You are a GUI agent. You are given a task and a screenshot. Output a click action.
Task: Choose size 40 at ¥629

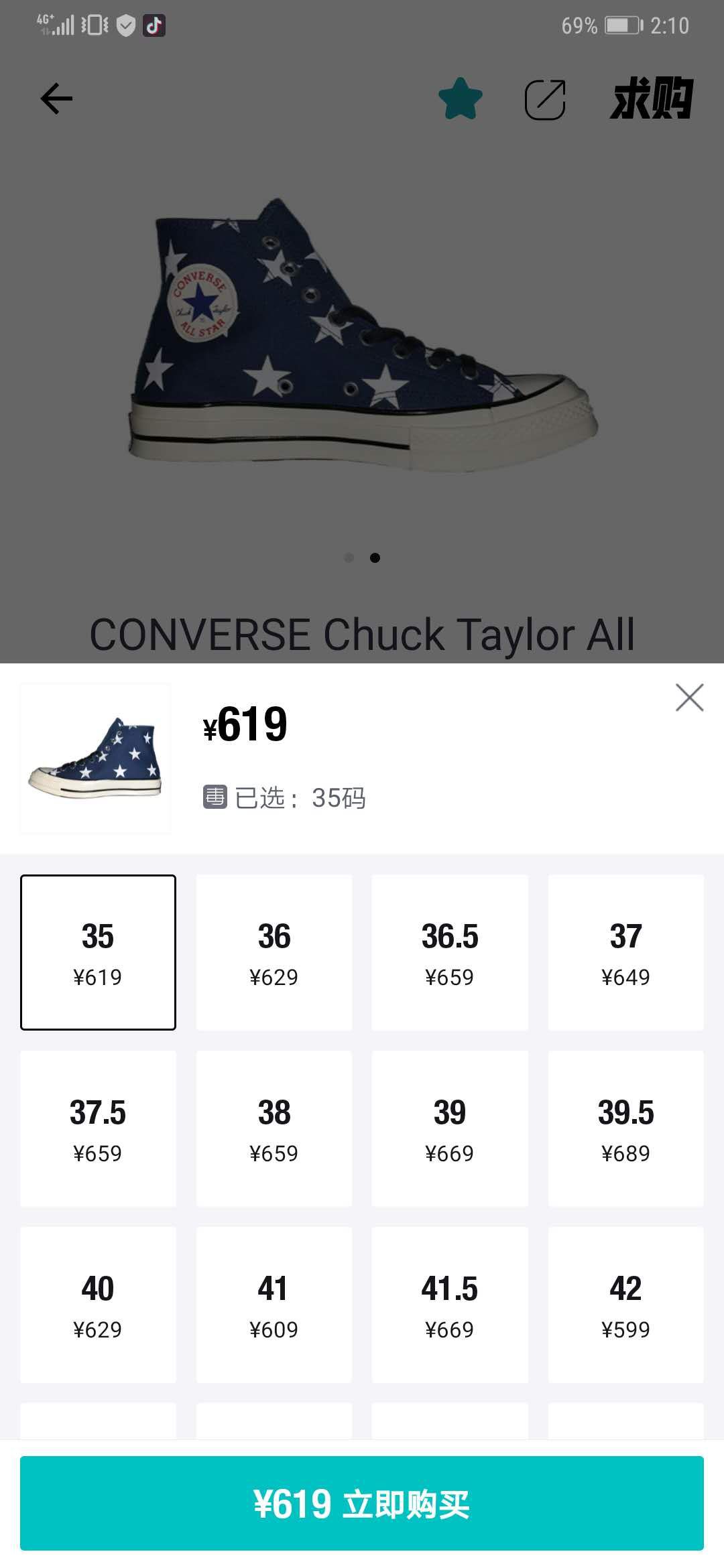point(98,1305)
